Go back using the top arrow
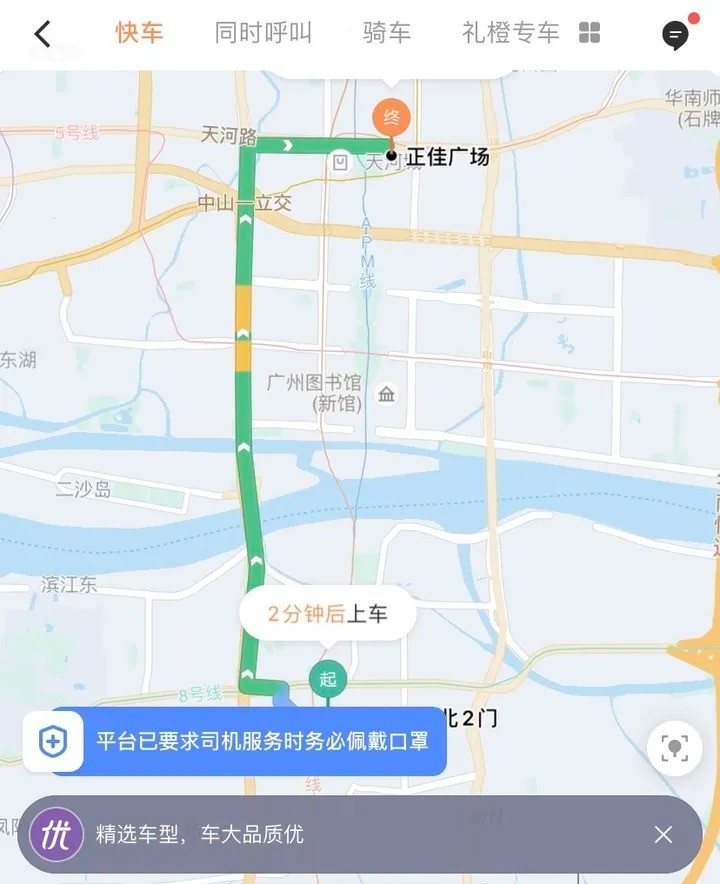The image size is (720, 884). tap(42, 34)
